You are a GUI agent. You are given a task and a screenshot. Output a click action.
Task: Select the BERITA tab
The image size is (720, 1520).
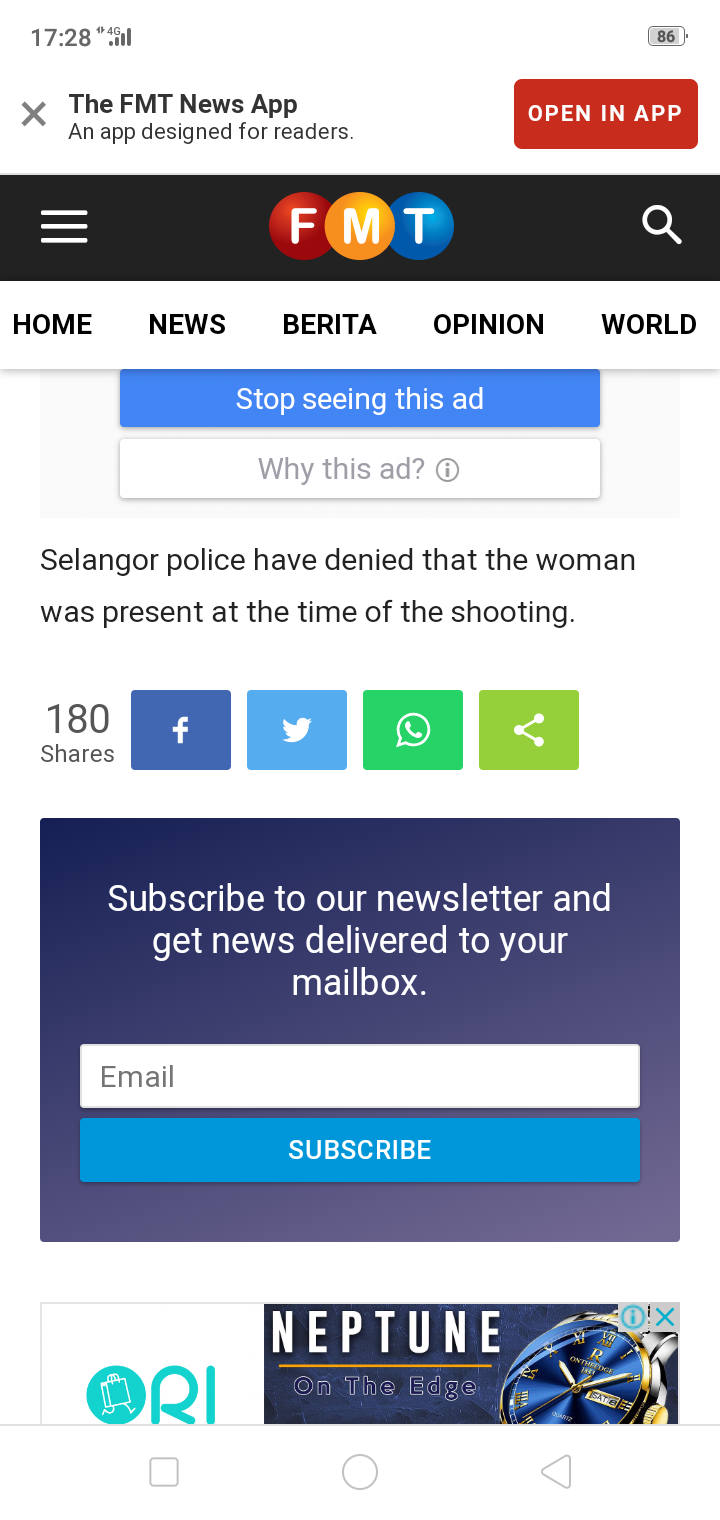tap(329, 324)
